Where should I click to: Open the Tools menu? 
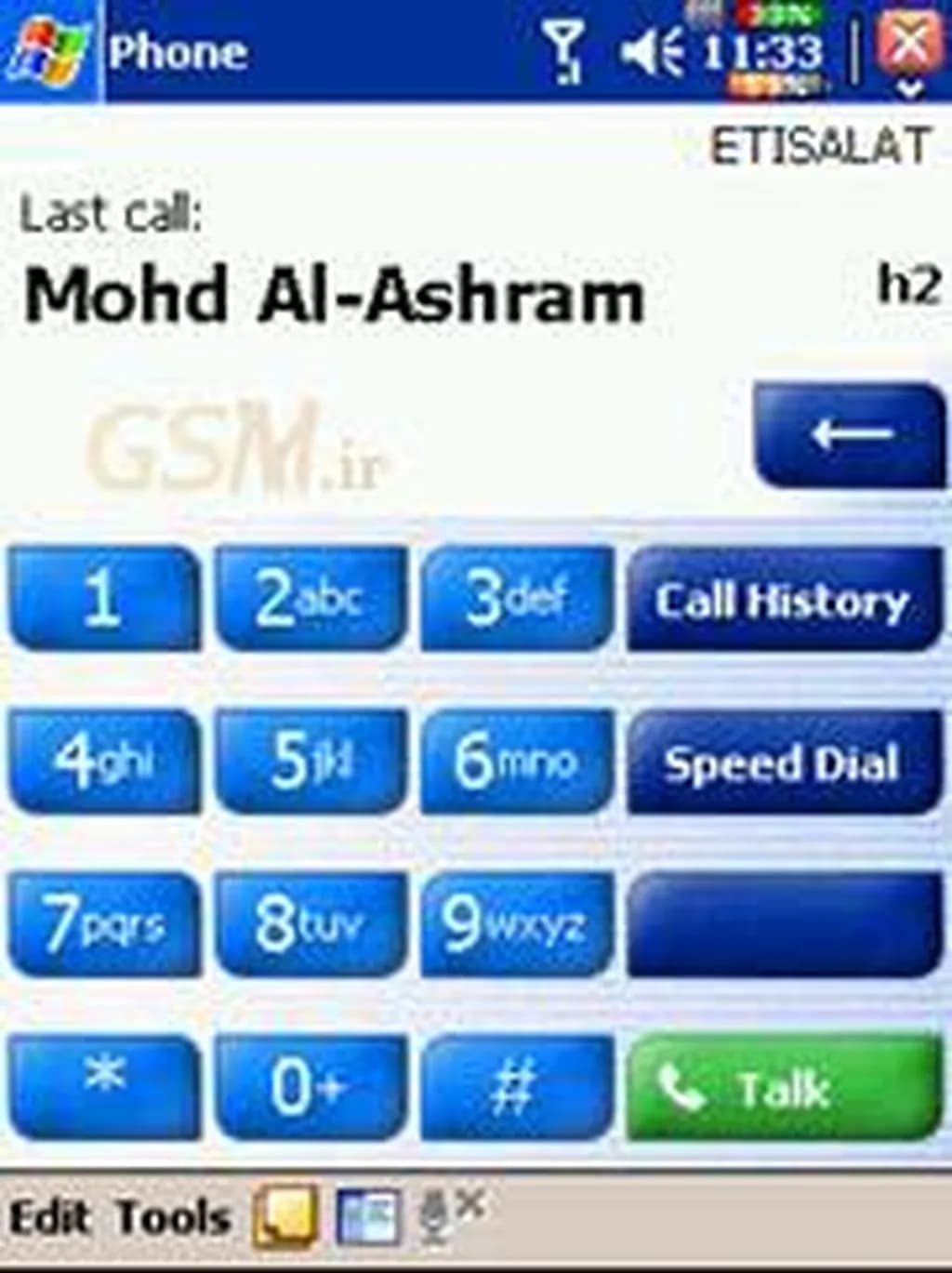173,1217
